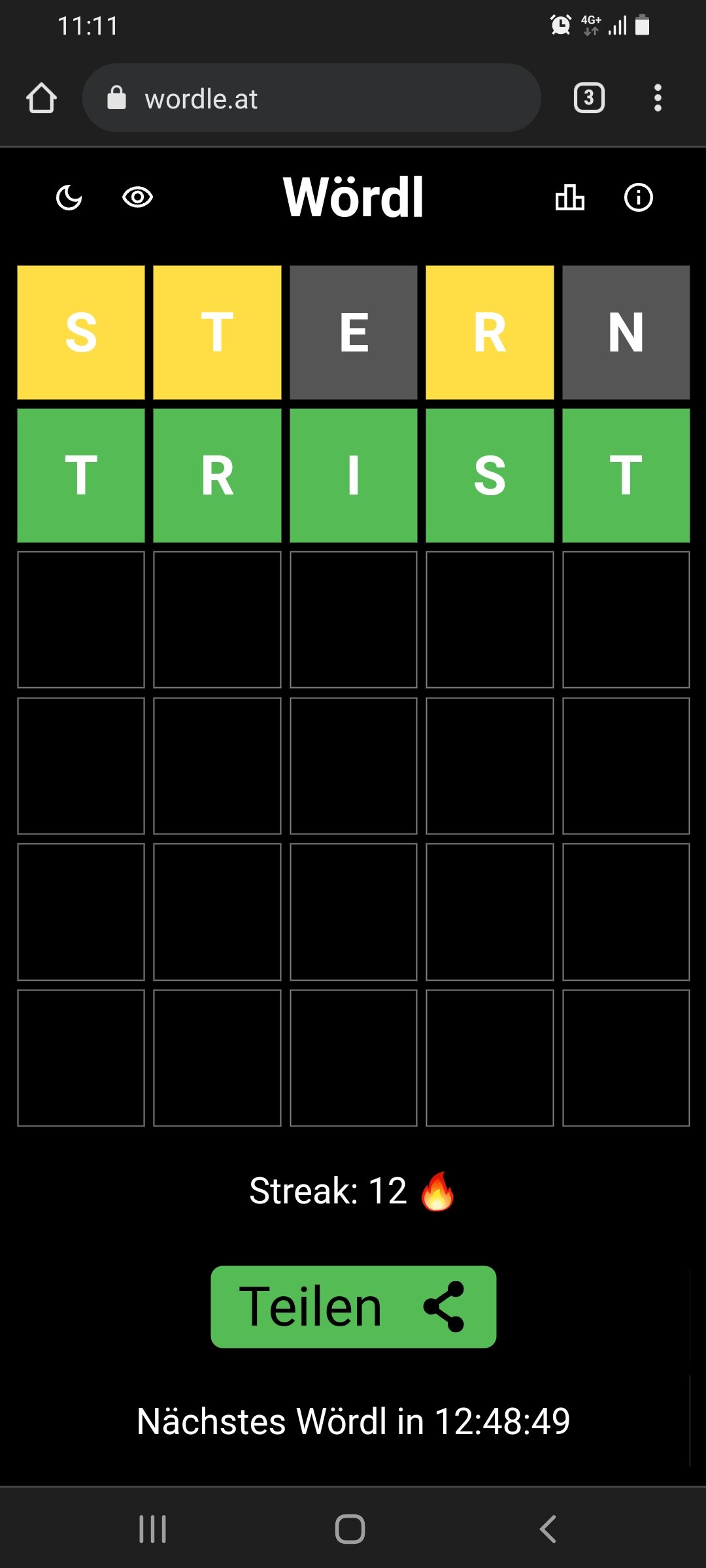Toggle dark mode with the moon icon
The image size is (706, 1568).
[x=69, y=197]
